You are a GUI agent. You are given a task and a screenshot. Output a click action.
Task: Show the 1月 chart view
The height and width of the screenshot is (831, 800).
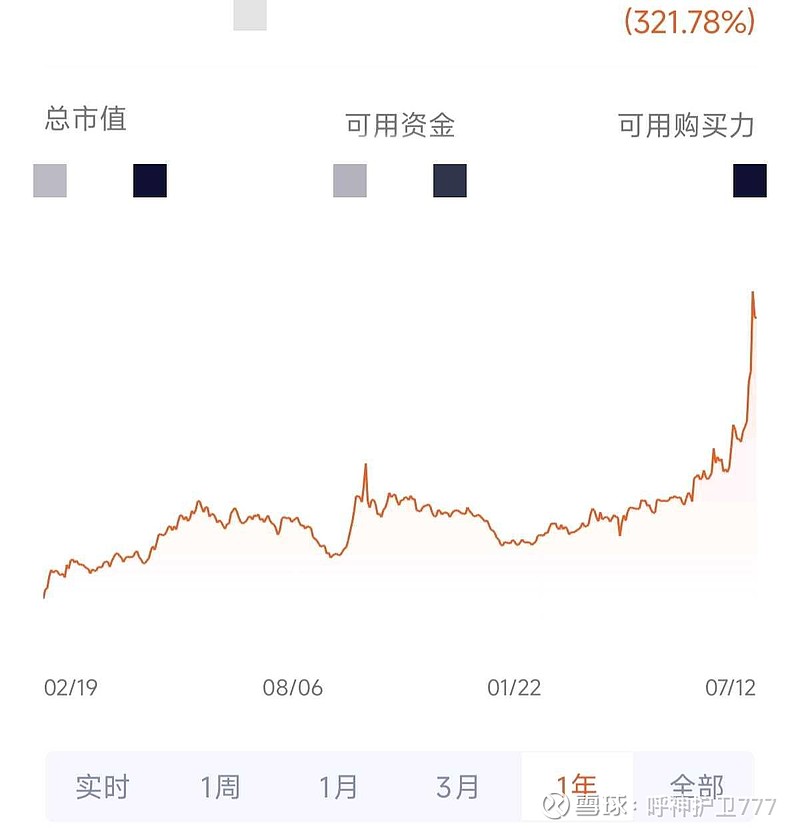[338, 787]
